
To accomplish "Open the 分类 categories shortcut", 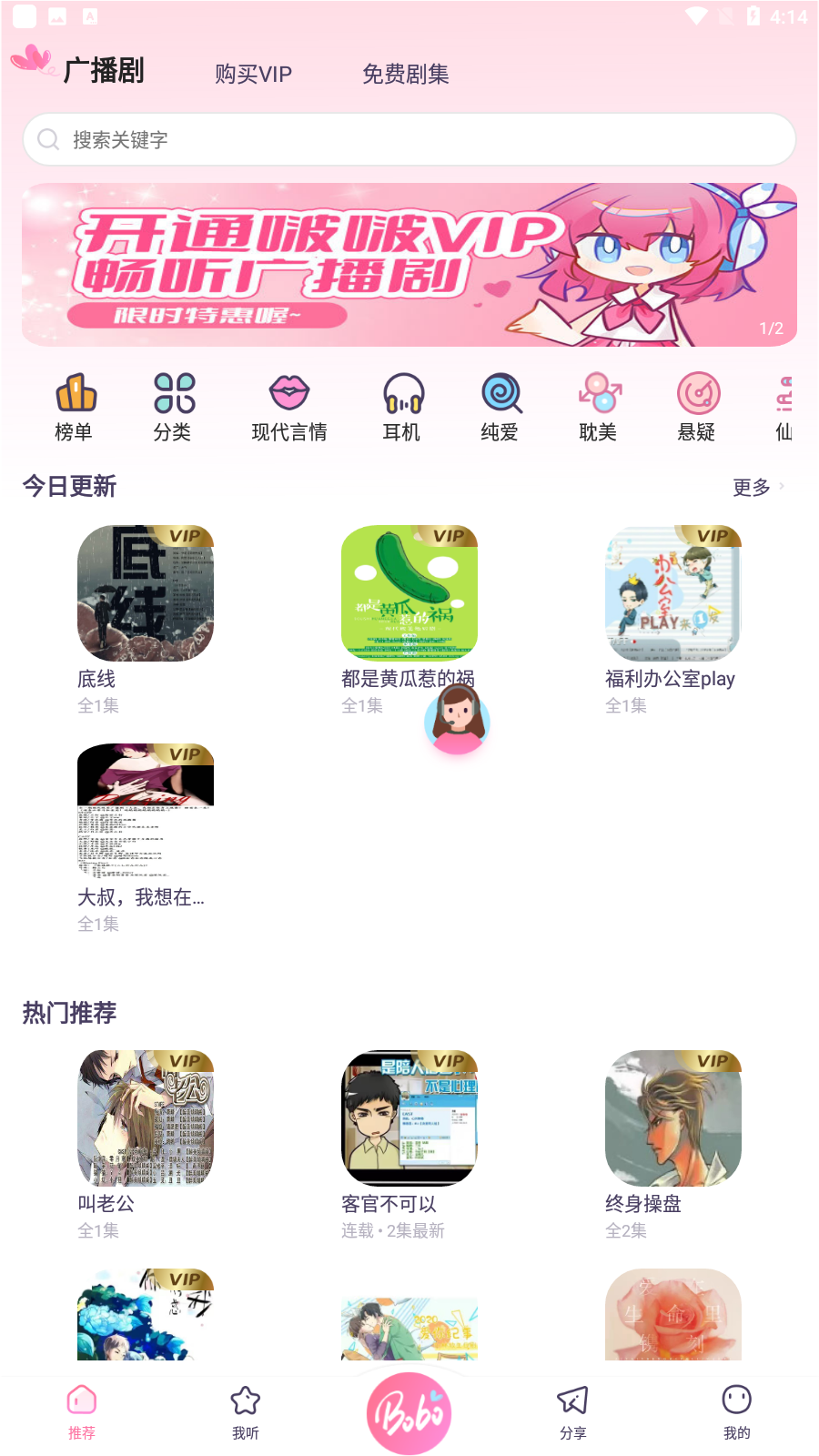I will pyautogui.click(x=173, y=408).
